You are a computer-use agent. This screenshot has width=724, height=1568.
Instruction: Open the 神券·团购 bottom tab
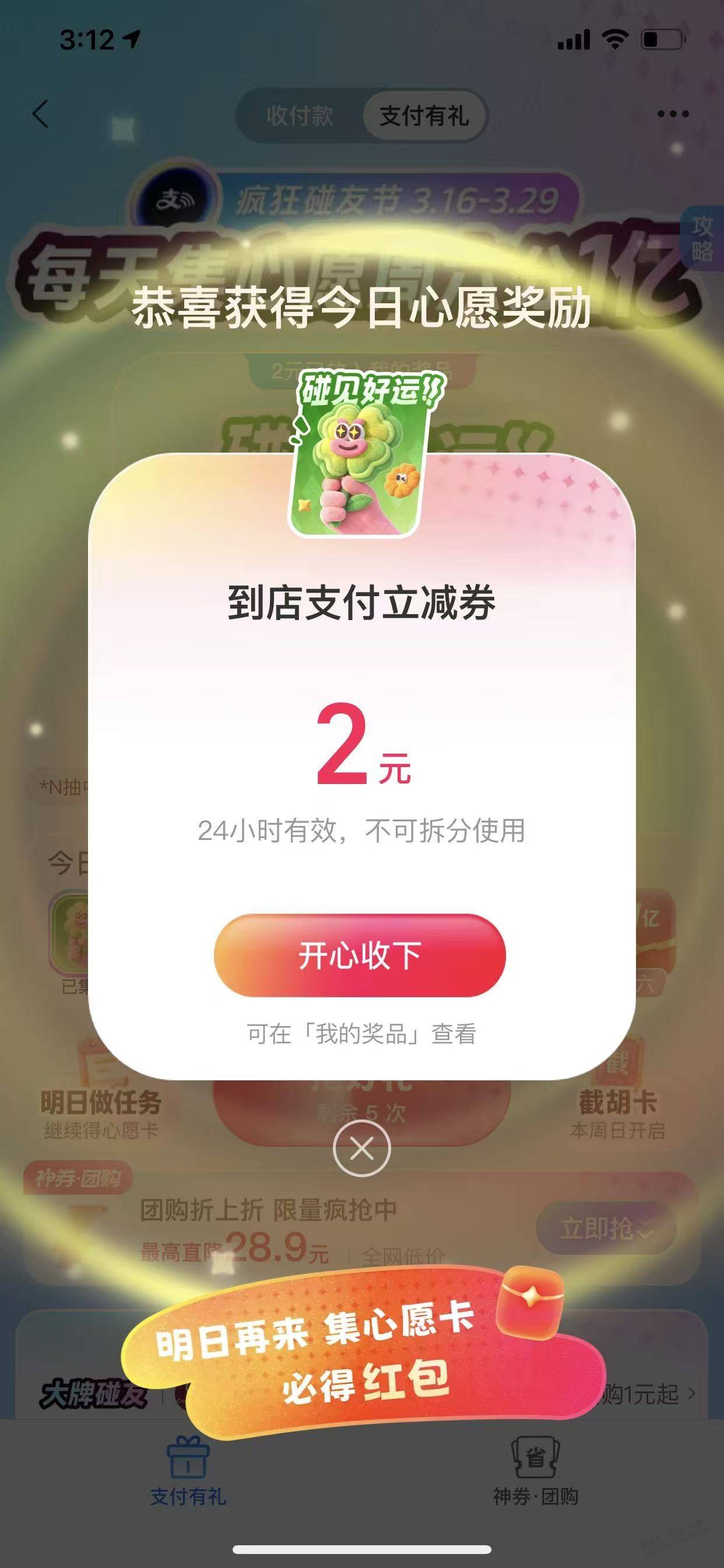point(535,1472)
